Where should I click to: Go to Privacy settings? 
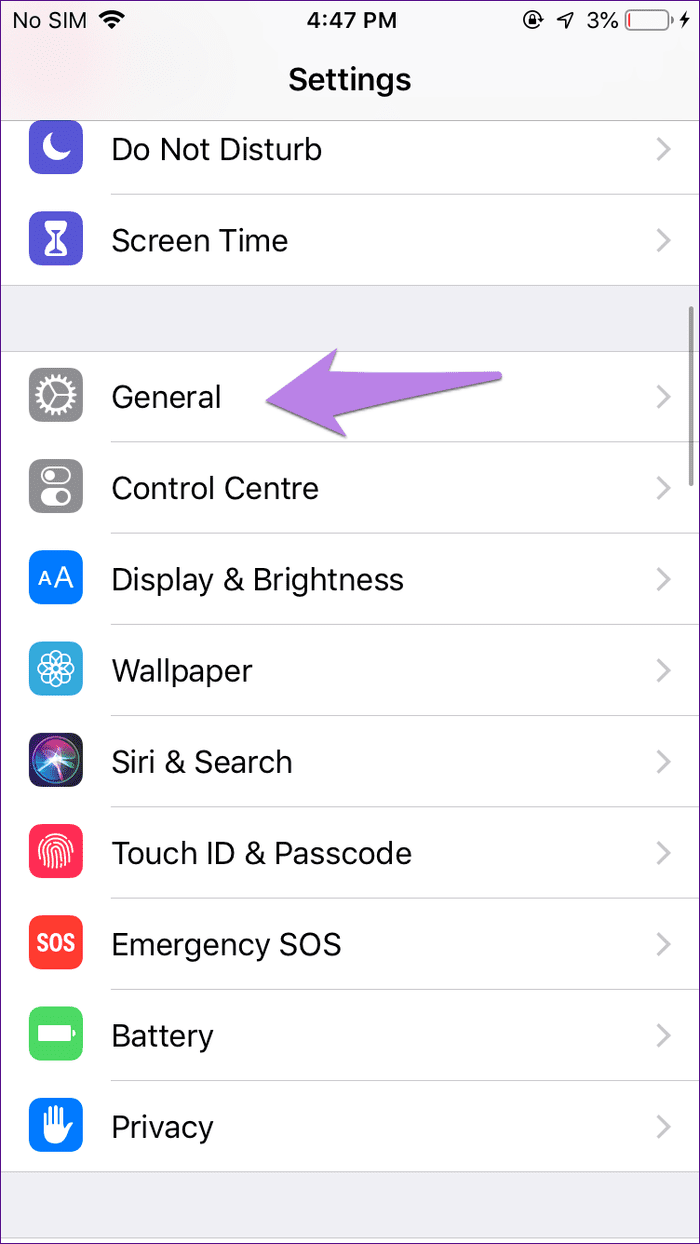point(350,1126)
